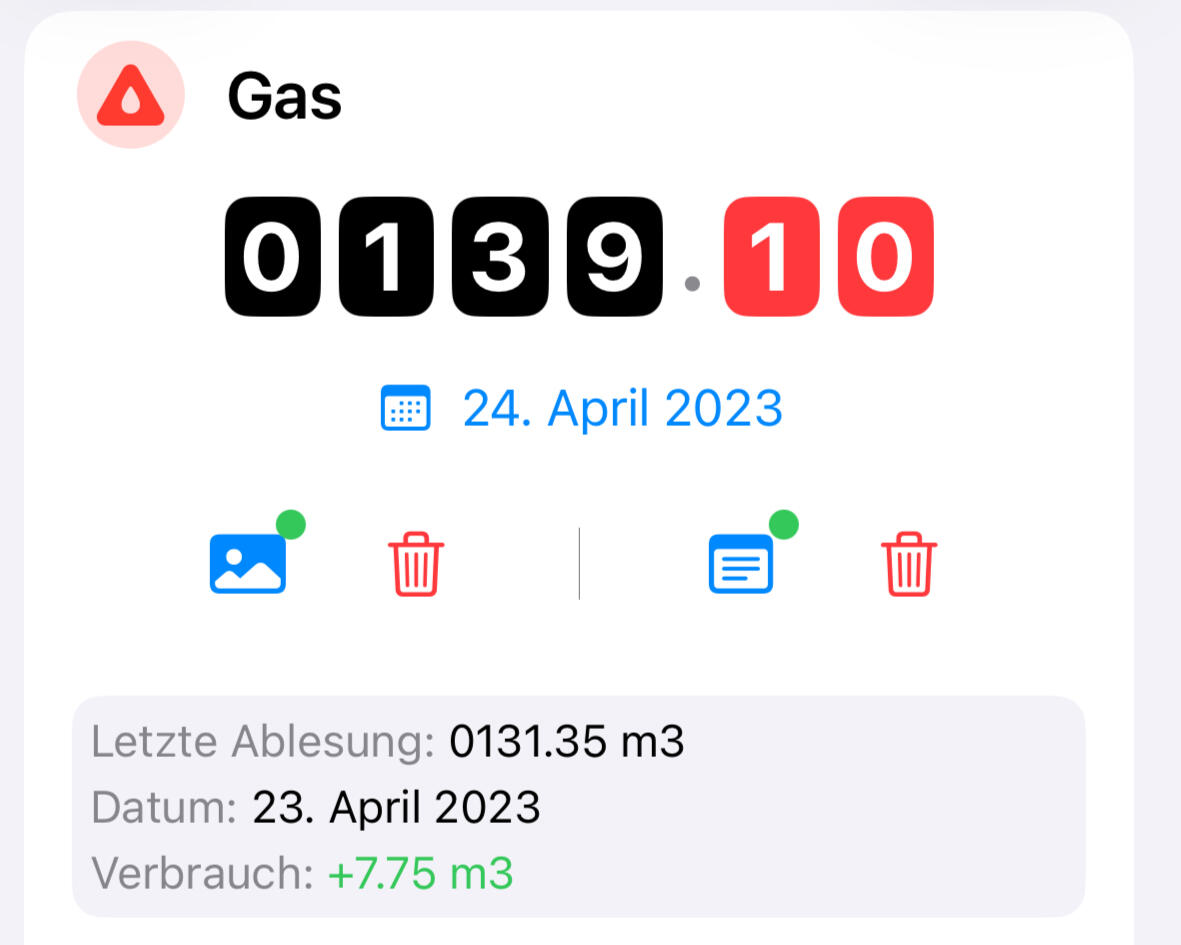This screenshot has height=945, width=1181.
Task: Delete the attached photo
Action: click(416, 564)
